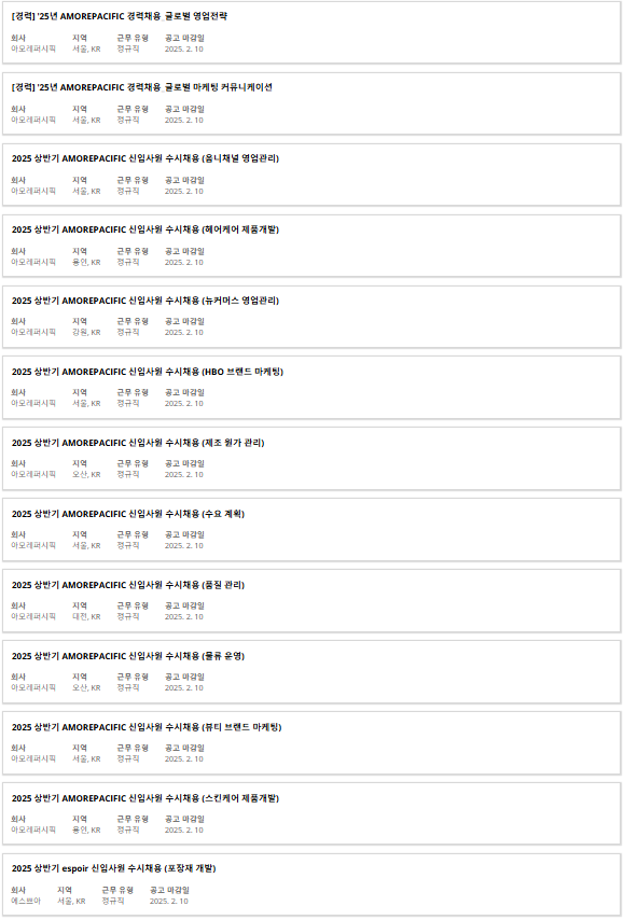View the 물류 운영 job listing
Screen dimensions: 624x920
128,656
